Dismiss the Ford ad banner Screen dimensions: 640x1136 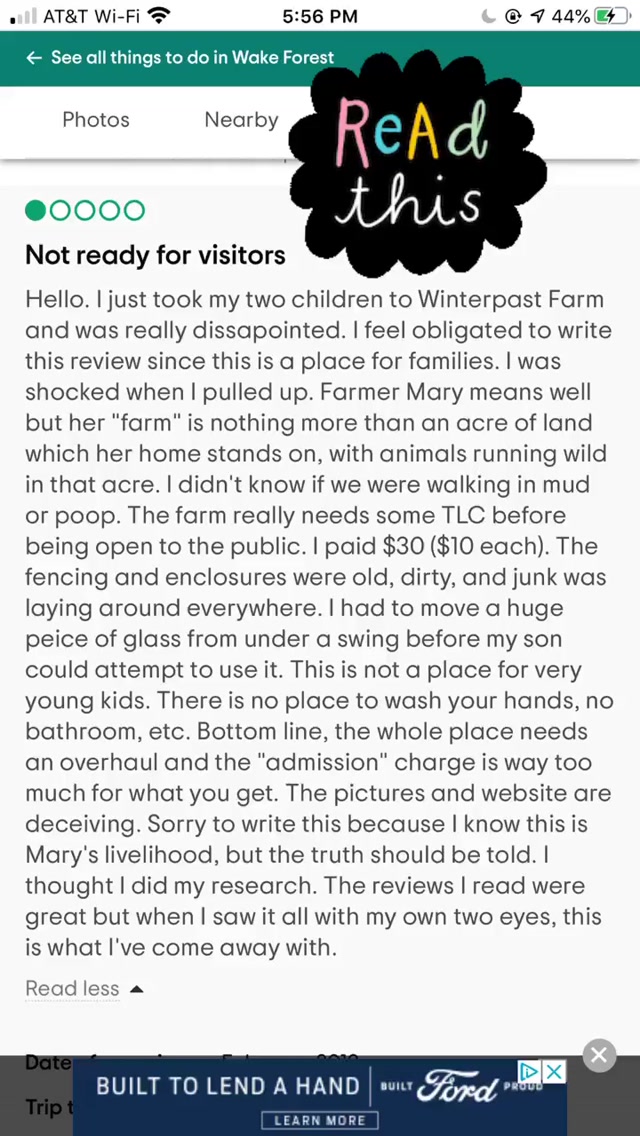pyautogui.click(x=599, y=1055)
